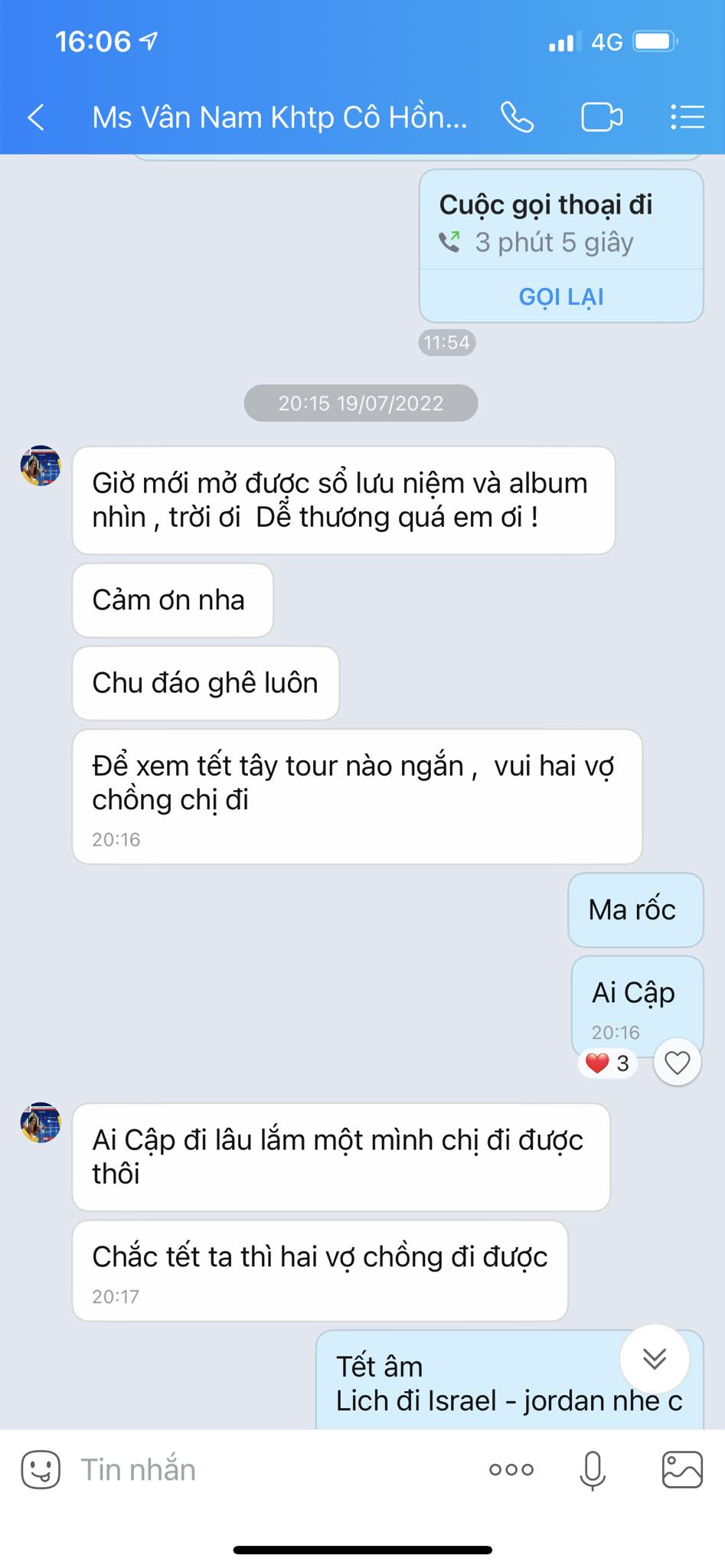The width and height of the screenshot is (725, 1568).
Task: Open the chat title Ms Vân Nam profile
Action: 279,117
